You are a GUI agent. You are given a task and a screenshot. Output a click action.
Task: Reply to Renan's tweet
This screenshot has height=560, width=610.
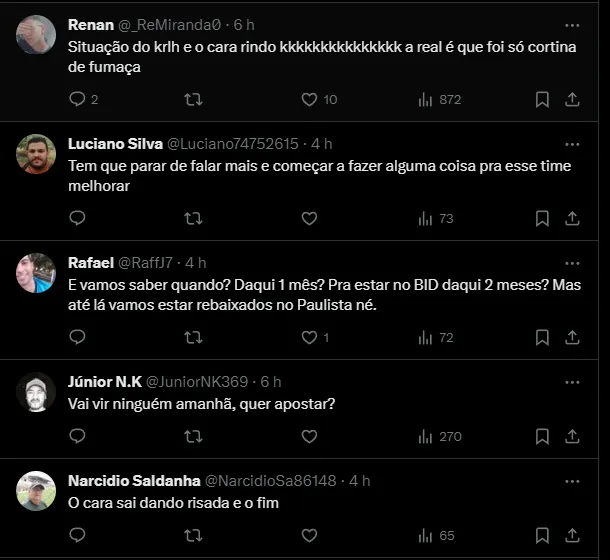point(78,99)
